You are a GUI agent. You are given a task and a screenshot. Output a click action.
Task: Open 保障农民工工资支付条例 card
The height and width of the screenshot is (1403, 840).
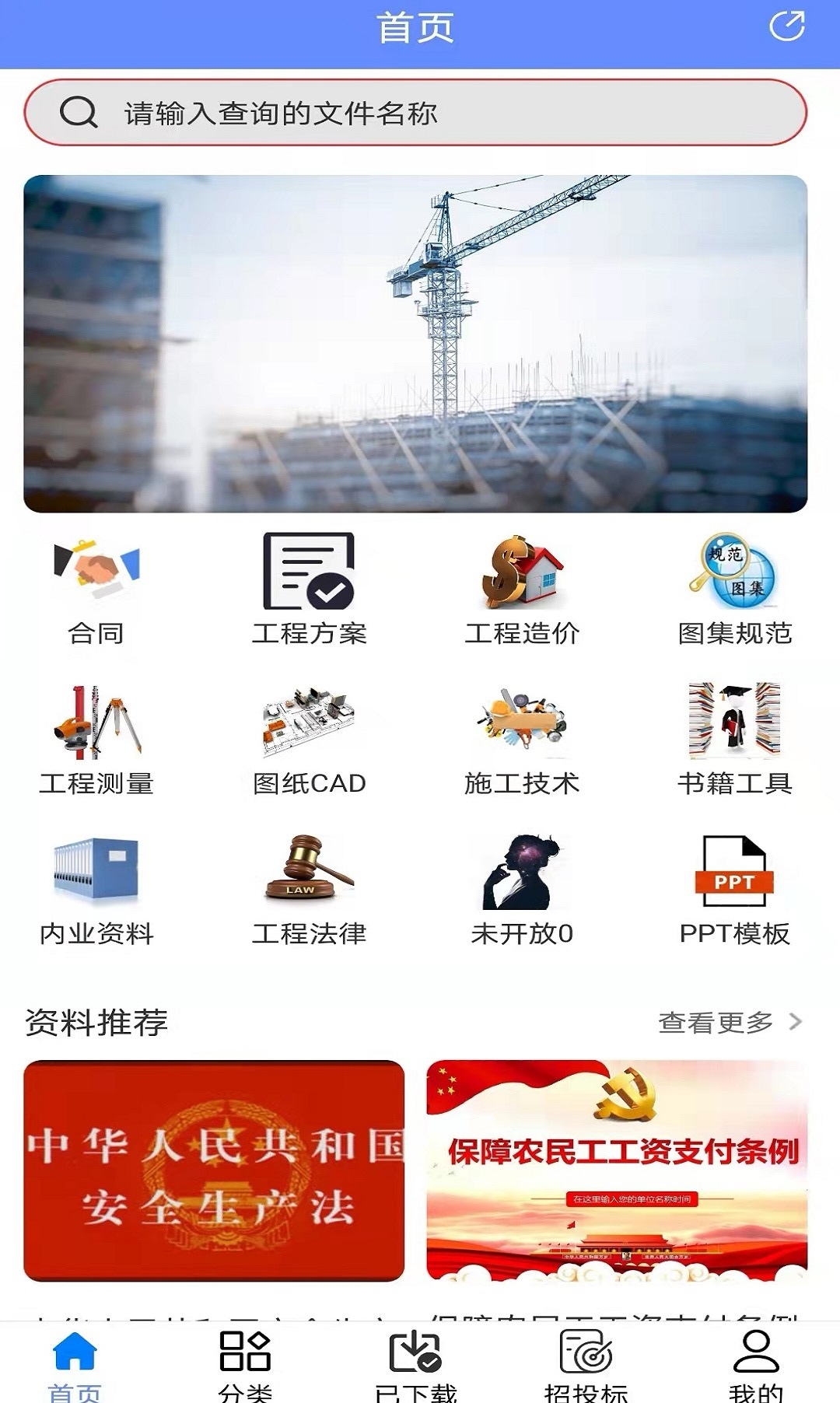pyautogui.click(x=617, y=1170)
